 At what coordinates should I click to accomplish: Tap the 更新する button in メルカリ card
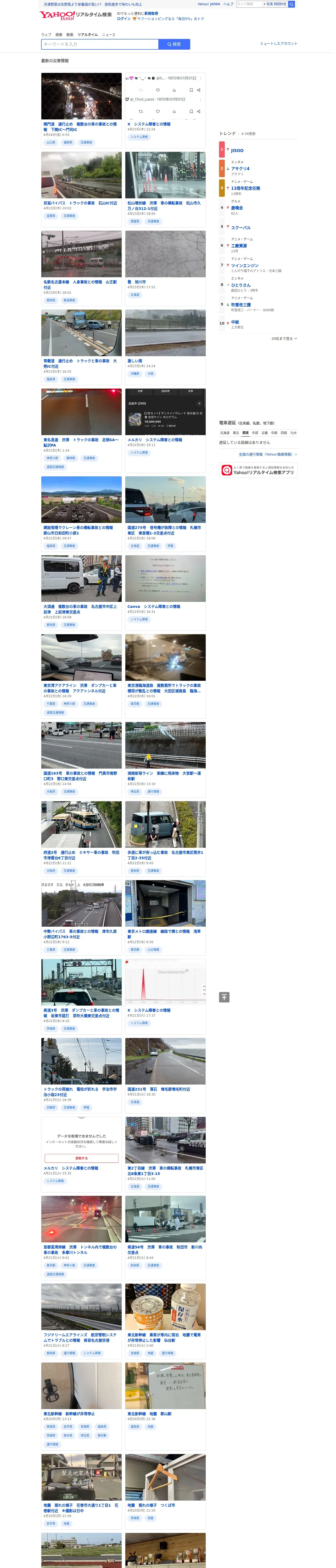(82, 1158)
